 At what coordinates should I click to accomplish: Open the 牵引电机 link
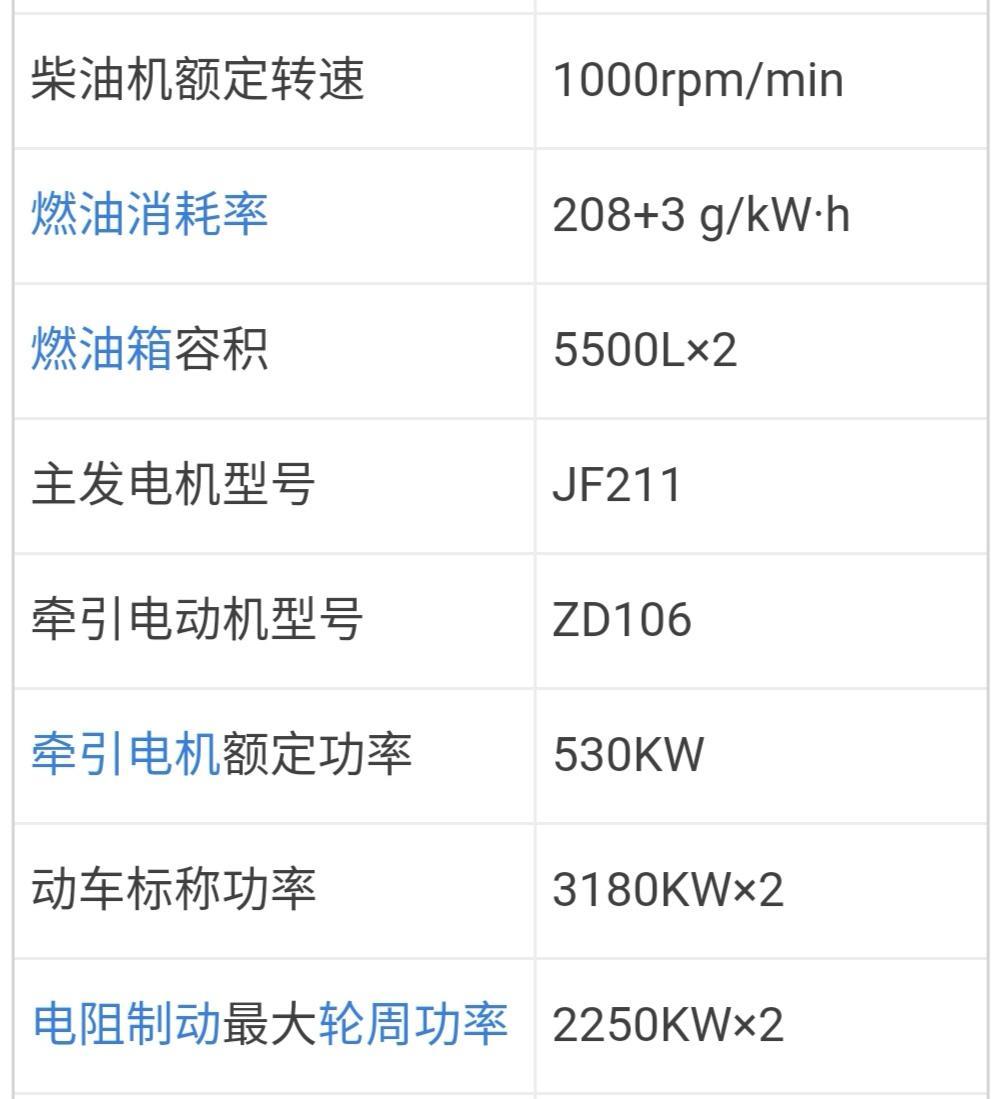pyautogui.click(x=125, y=753)
